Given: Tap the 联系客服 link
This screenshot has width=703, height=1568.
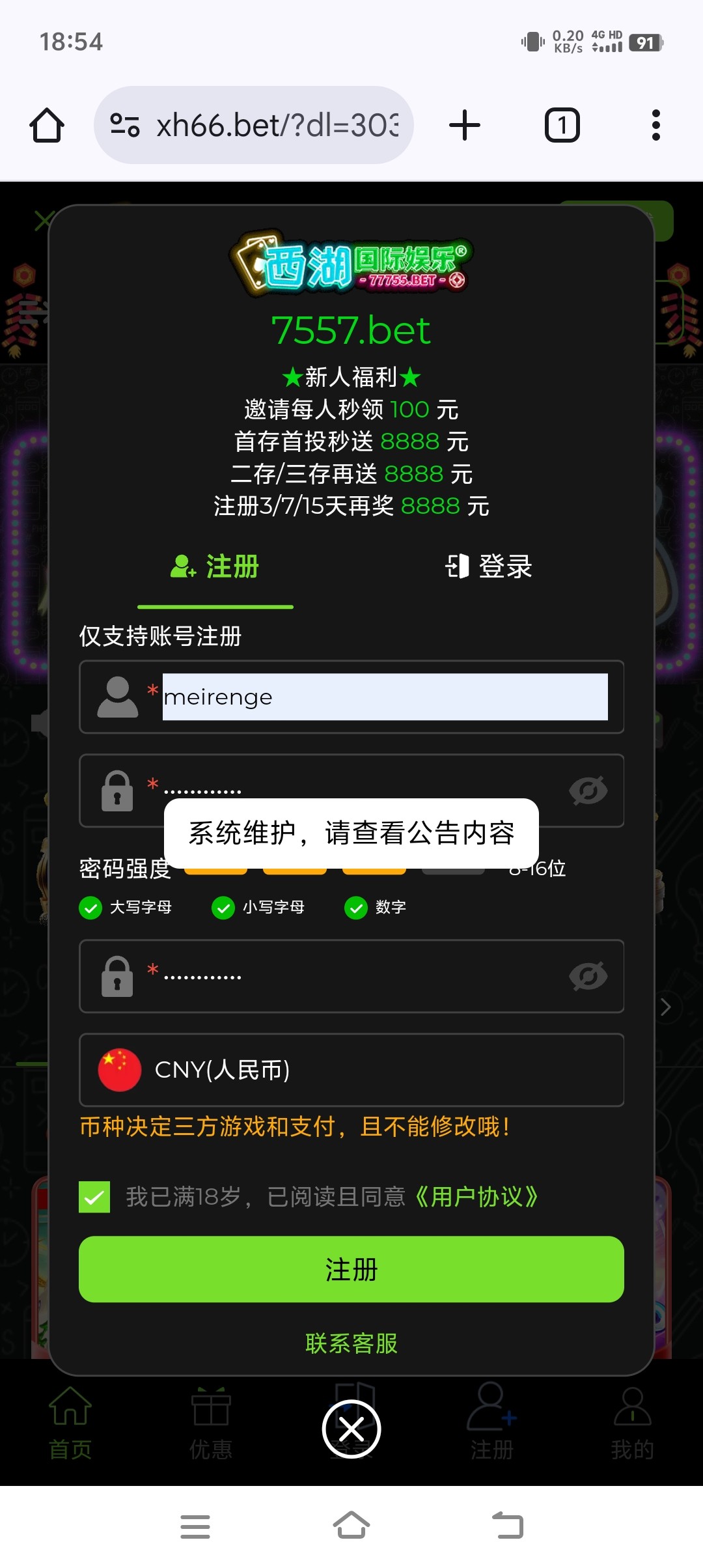Looking at the screenshot, I should tap(351, 1343).
